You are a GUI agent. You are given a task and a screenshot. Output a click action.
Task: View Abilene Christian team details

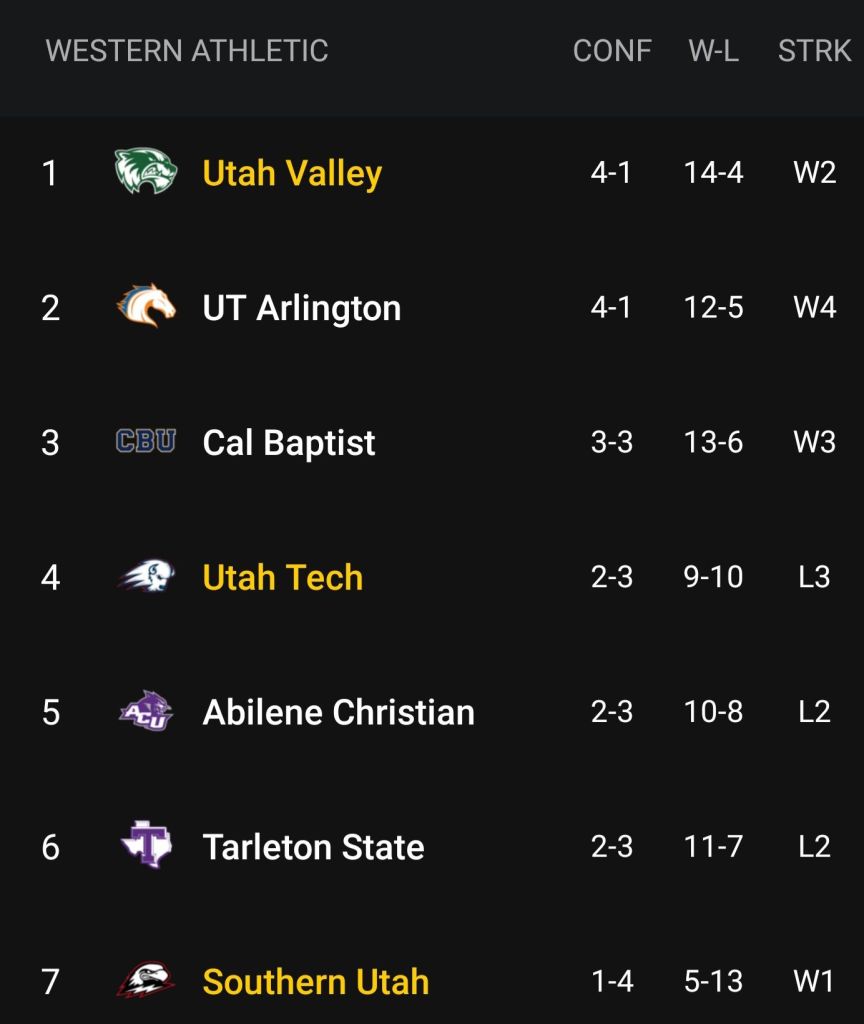click(338, 713)
